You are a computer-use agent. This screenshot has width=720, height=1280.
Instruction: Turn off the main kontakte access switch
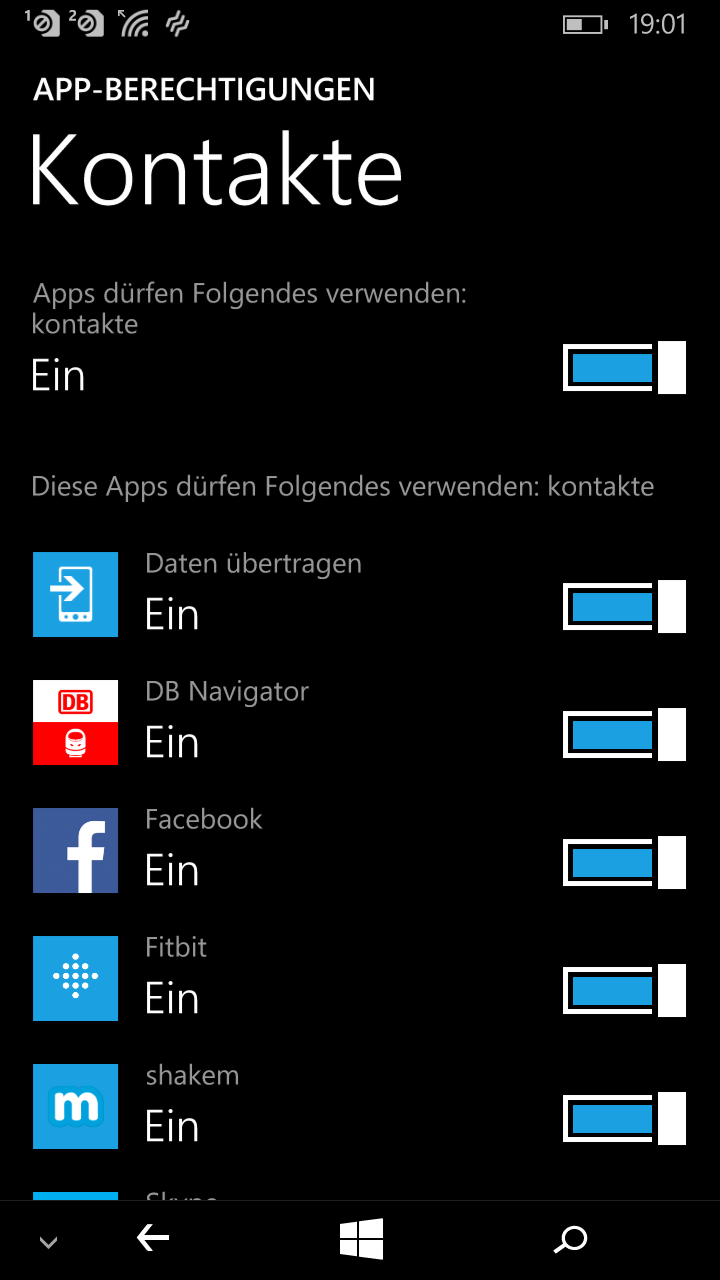pos(624,367)
